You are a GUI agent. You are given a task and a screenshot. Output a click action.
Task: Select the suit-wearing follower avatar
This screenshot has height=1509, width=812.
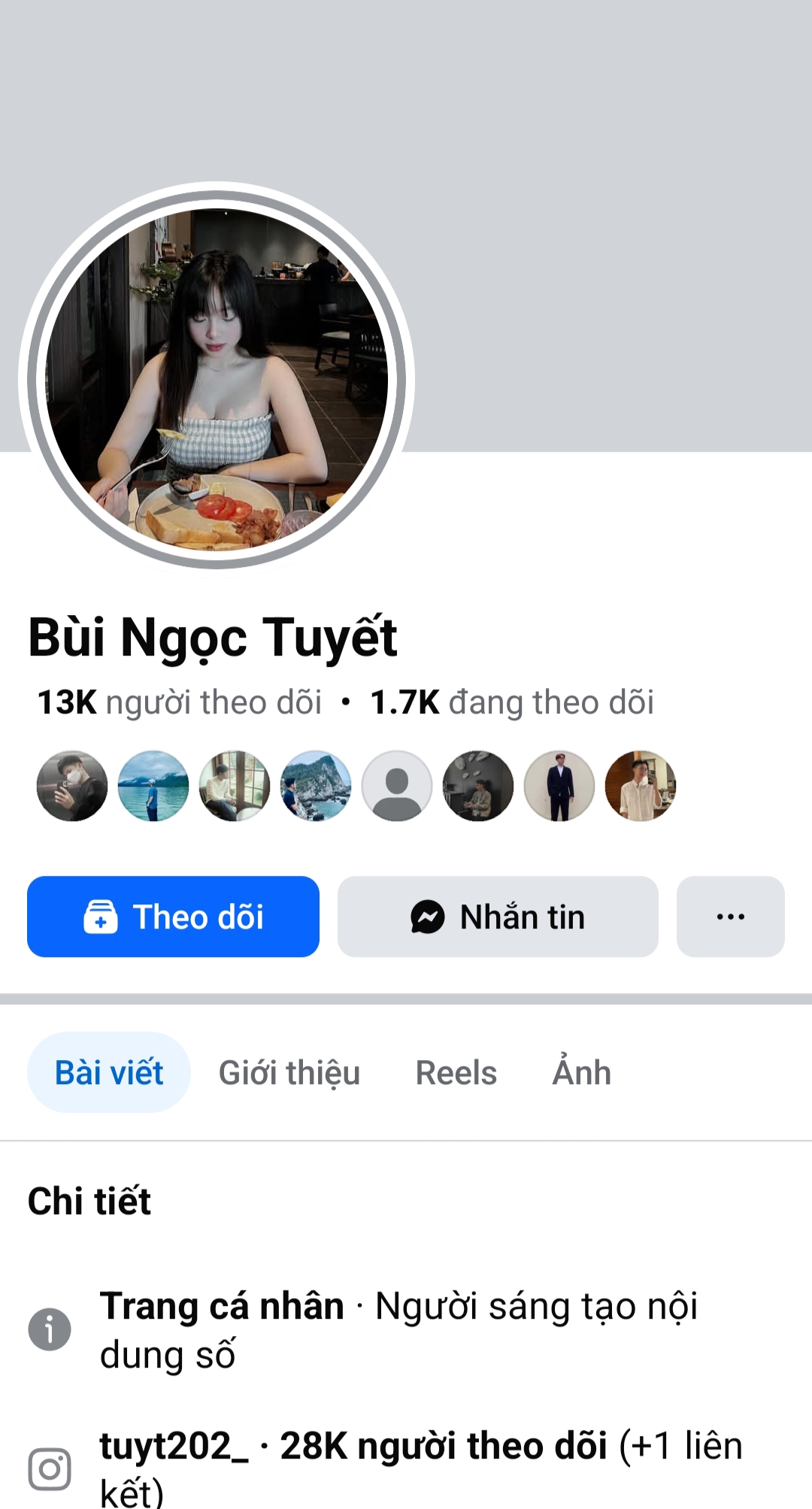click(559, 785)
